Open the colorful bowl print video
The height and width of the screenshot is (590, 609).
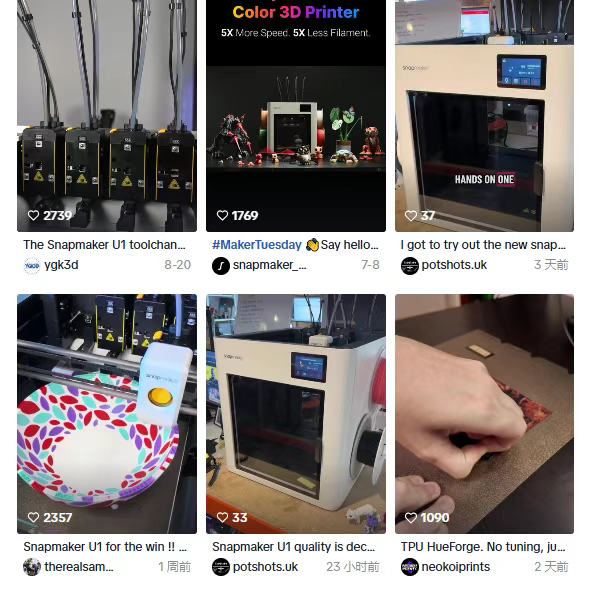106,413
